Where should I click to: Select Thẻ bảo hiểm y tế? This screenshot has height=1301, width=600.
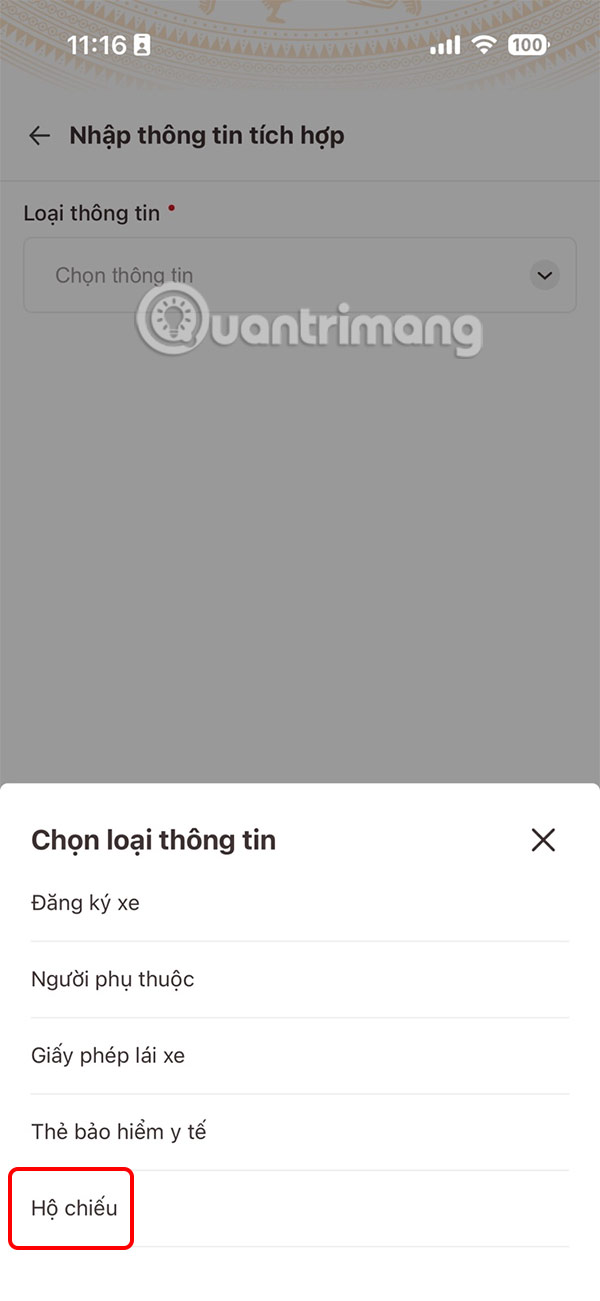119,1132
